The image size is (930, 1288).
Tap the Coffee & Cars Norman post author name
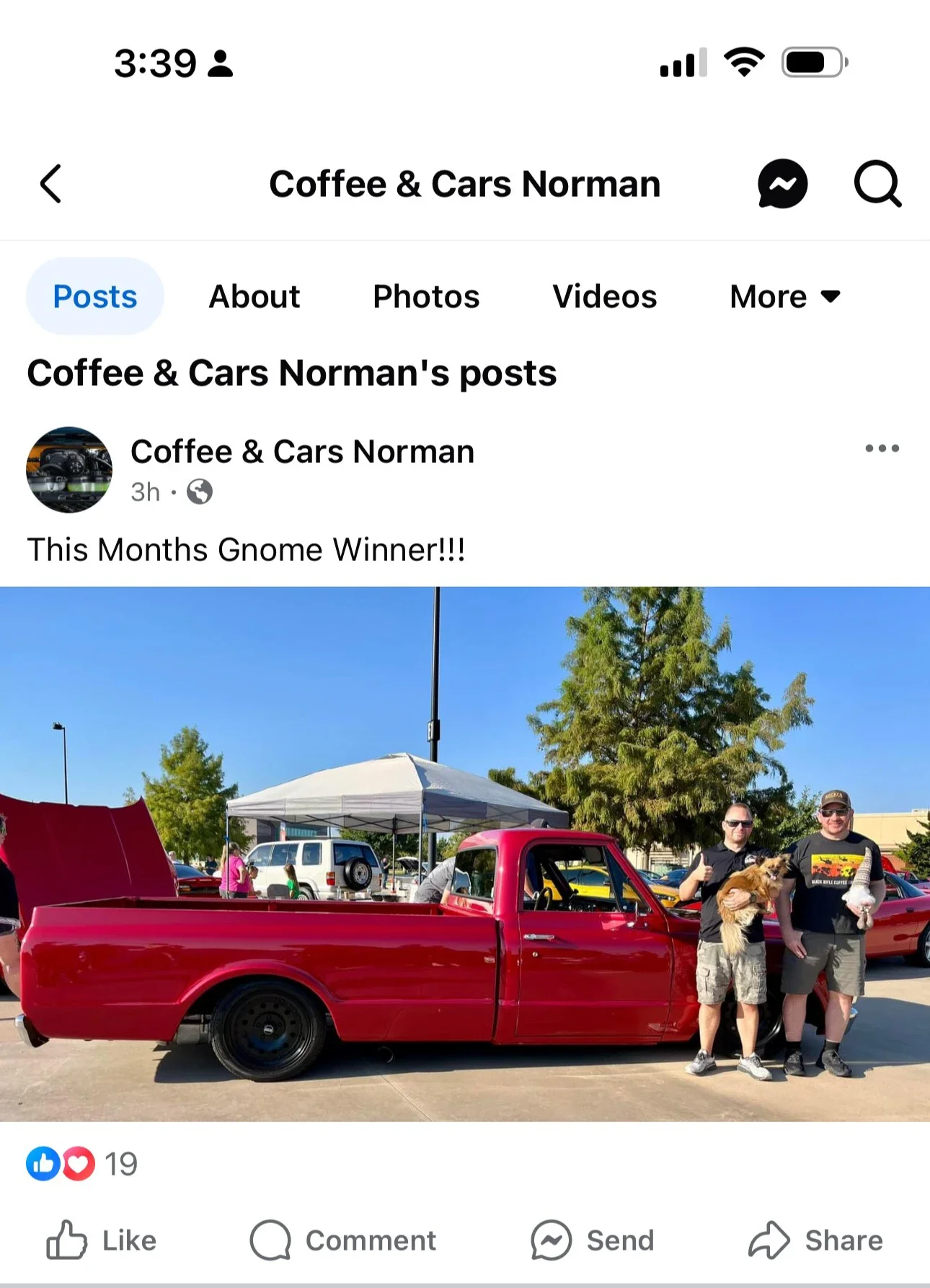coord(302,452)
